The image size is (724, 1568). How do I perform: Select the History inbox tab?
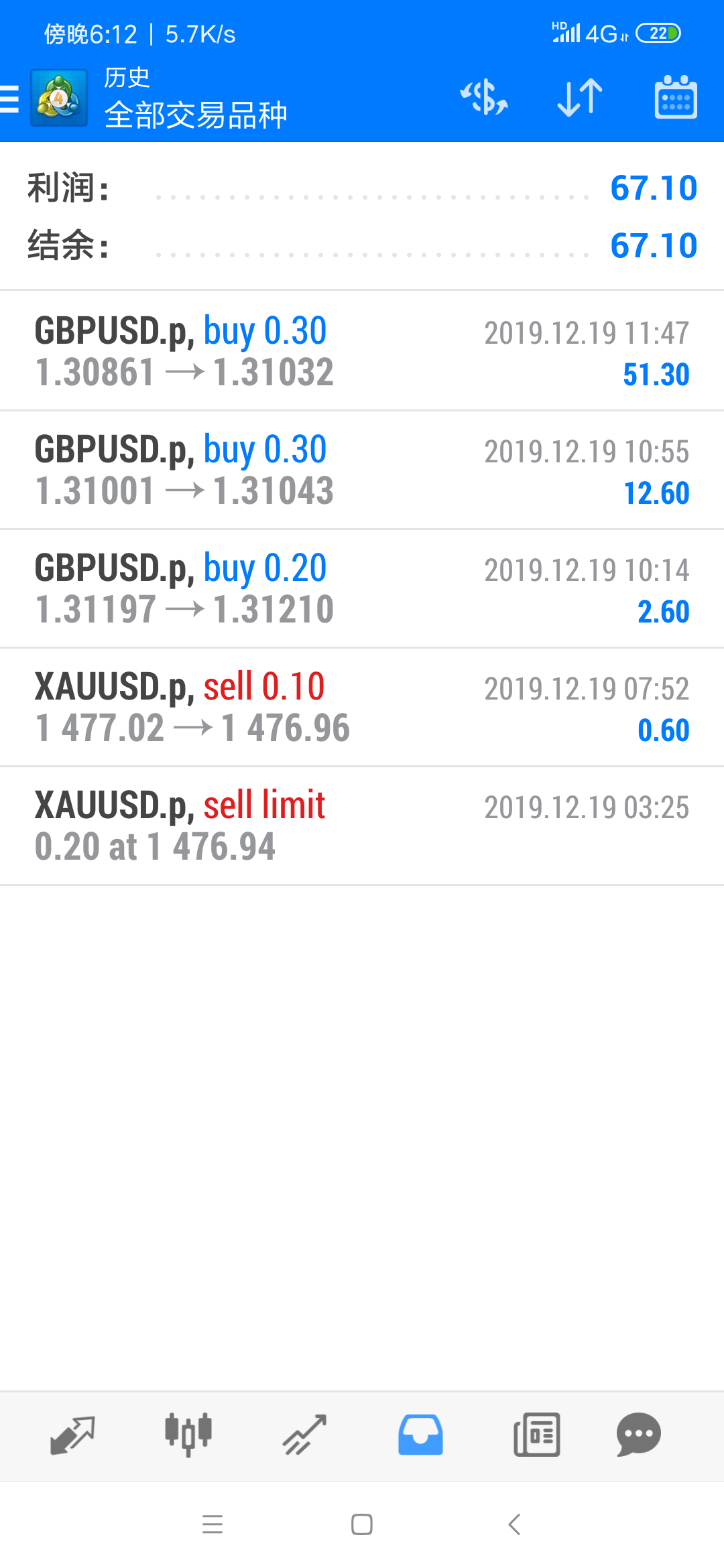[x=420, y=1435]
